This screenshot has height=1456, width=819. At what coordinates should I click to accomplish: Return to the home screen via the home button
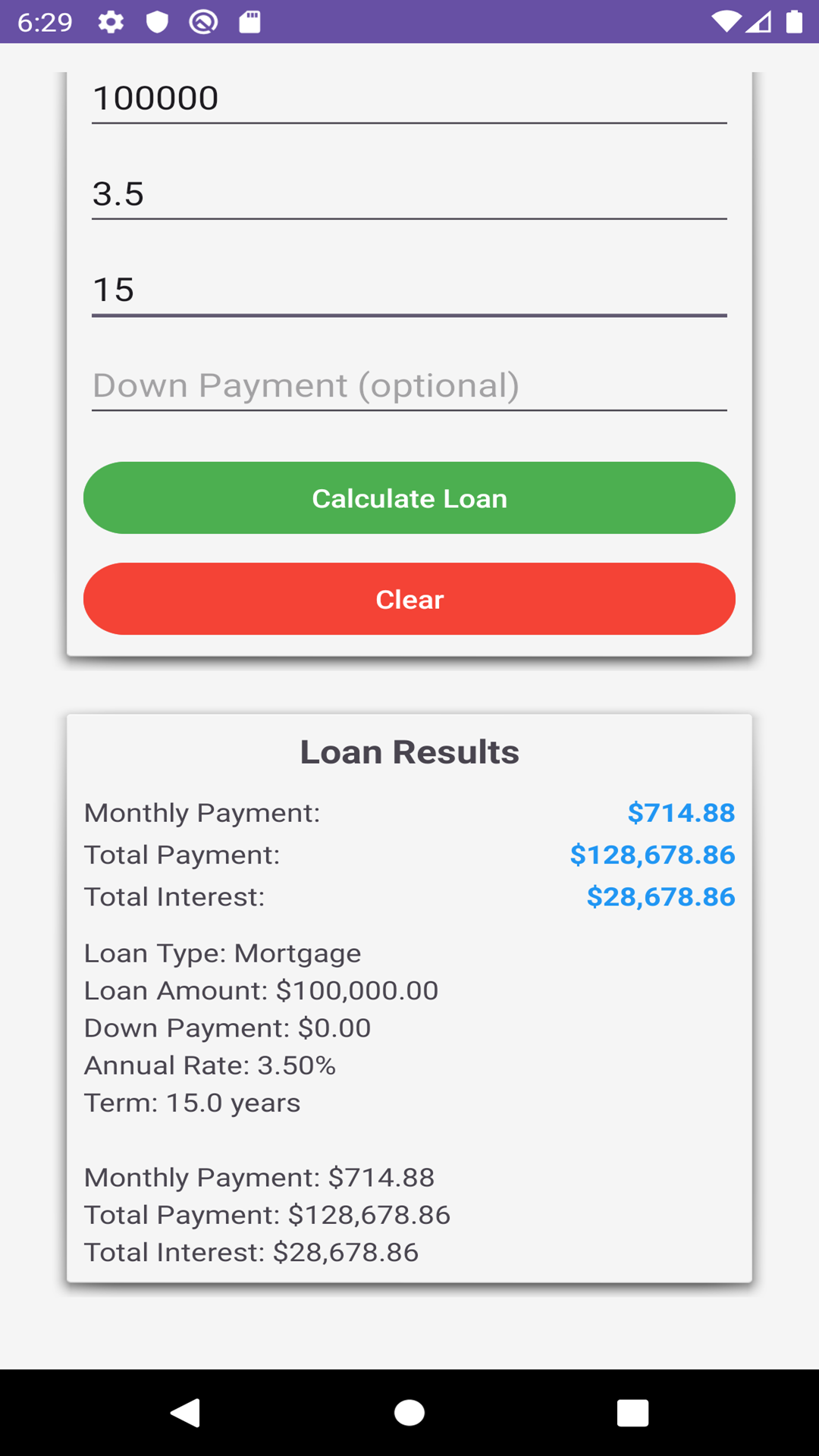pyautogui.click(x=409, y=1413)
